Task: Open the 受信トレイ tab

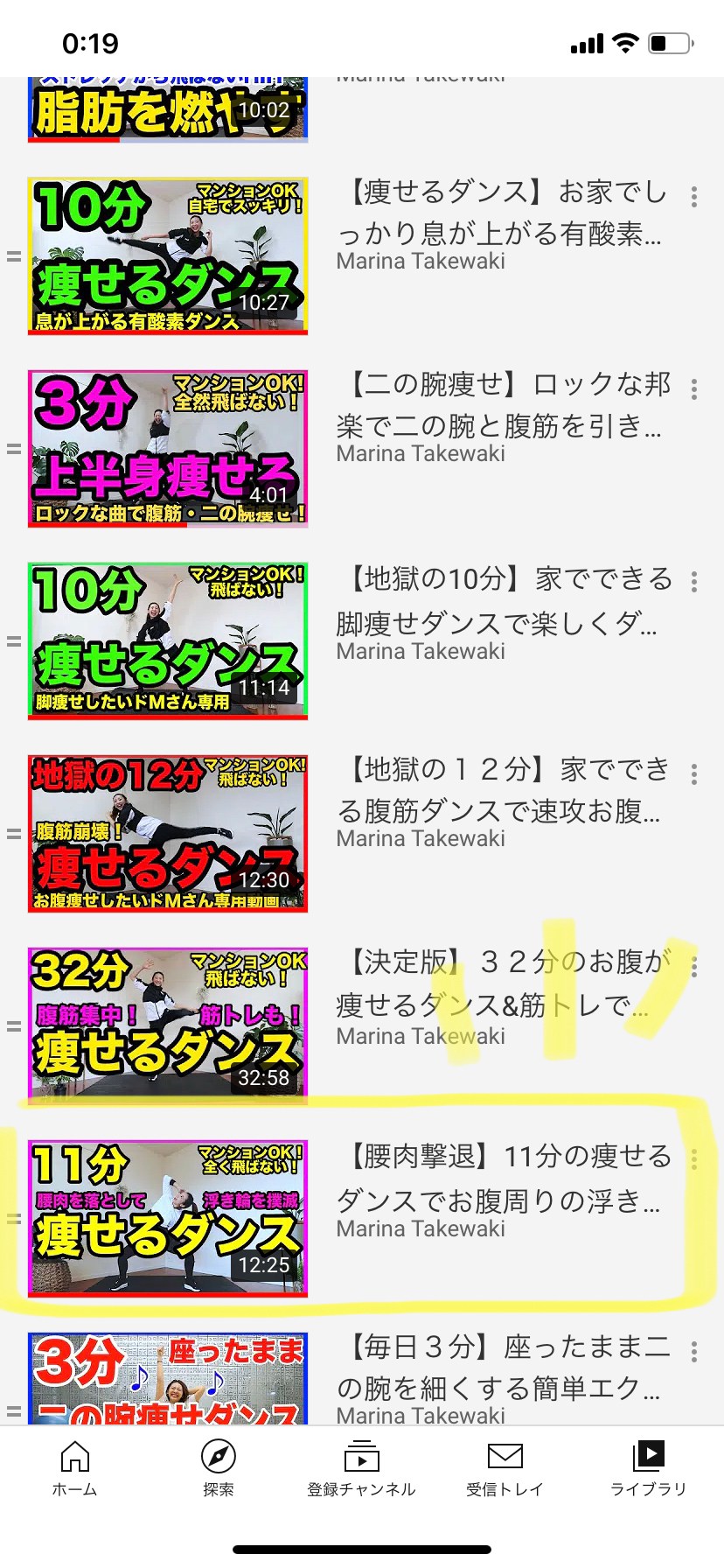Action: (x=505, y=1469)
